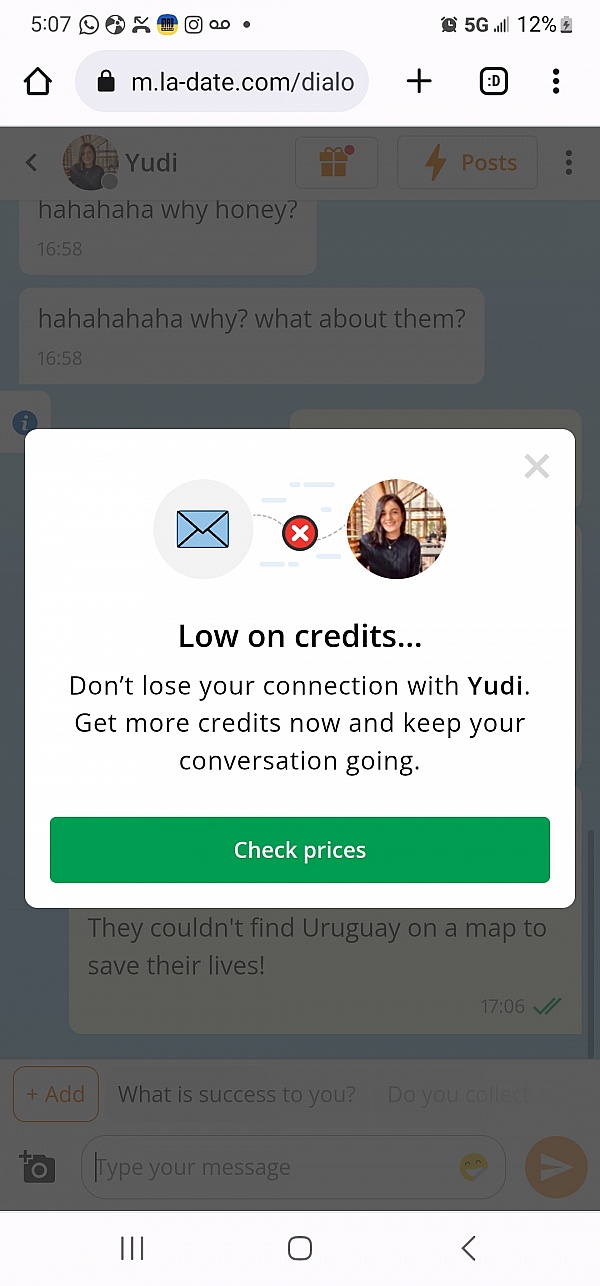Open the emoji picker

click(474, 1167)
